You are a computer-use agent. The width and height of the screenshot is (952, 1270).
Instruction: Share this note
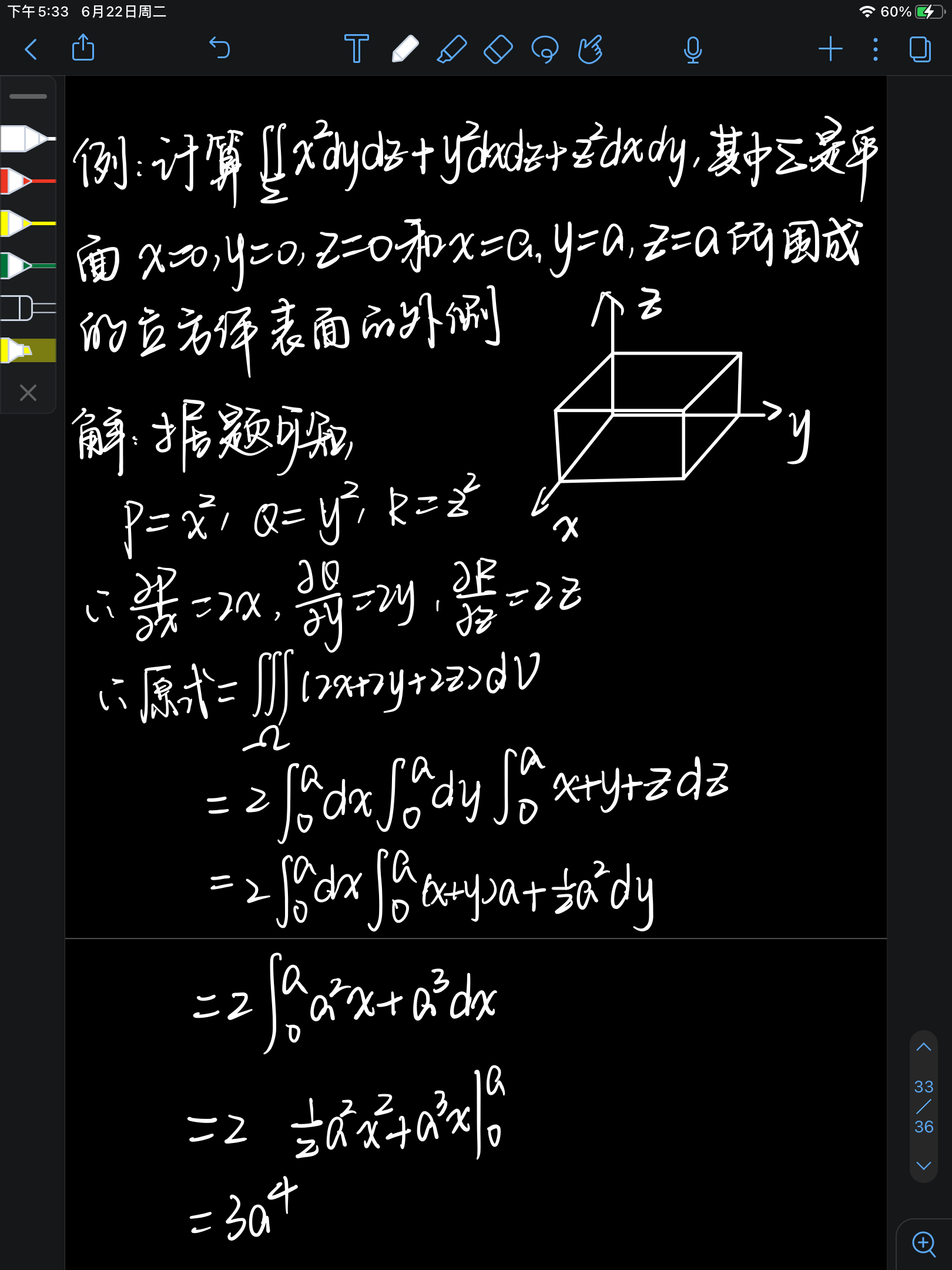pyautogui.click(x=83, y=48)
